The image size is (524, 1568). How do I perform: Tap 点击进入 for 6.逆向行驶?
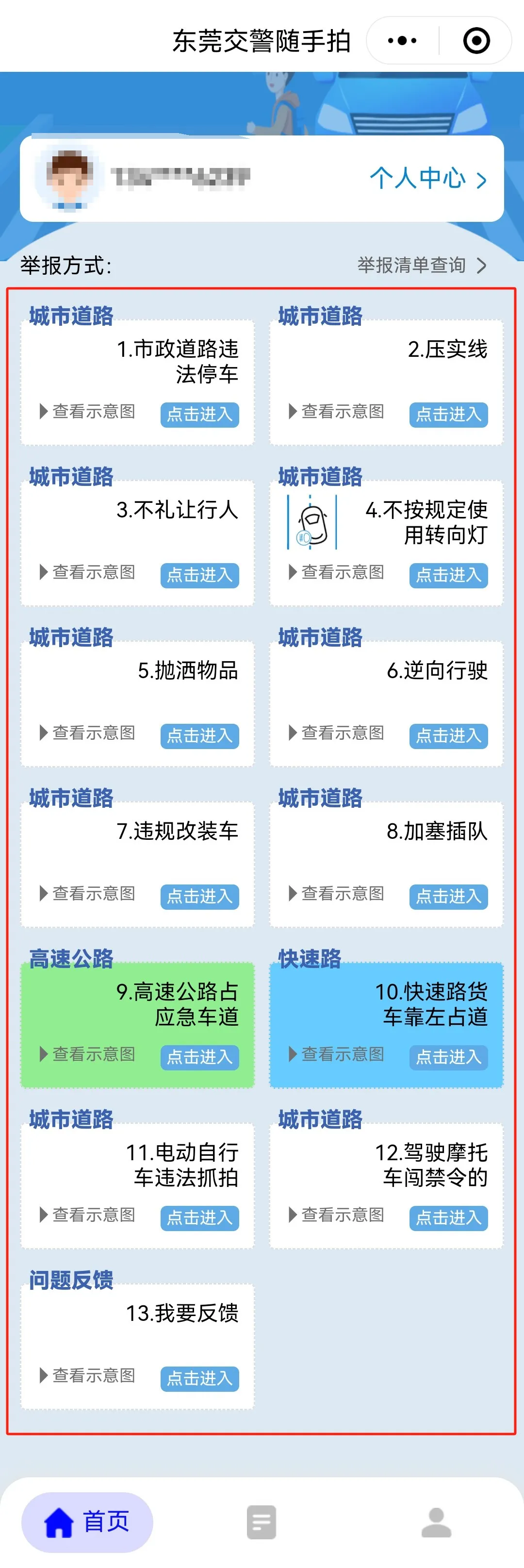(x=448, y=735)
